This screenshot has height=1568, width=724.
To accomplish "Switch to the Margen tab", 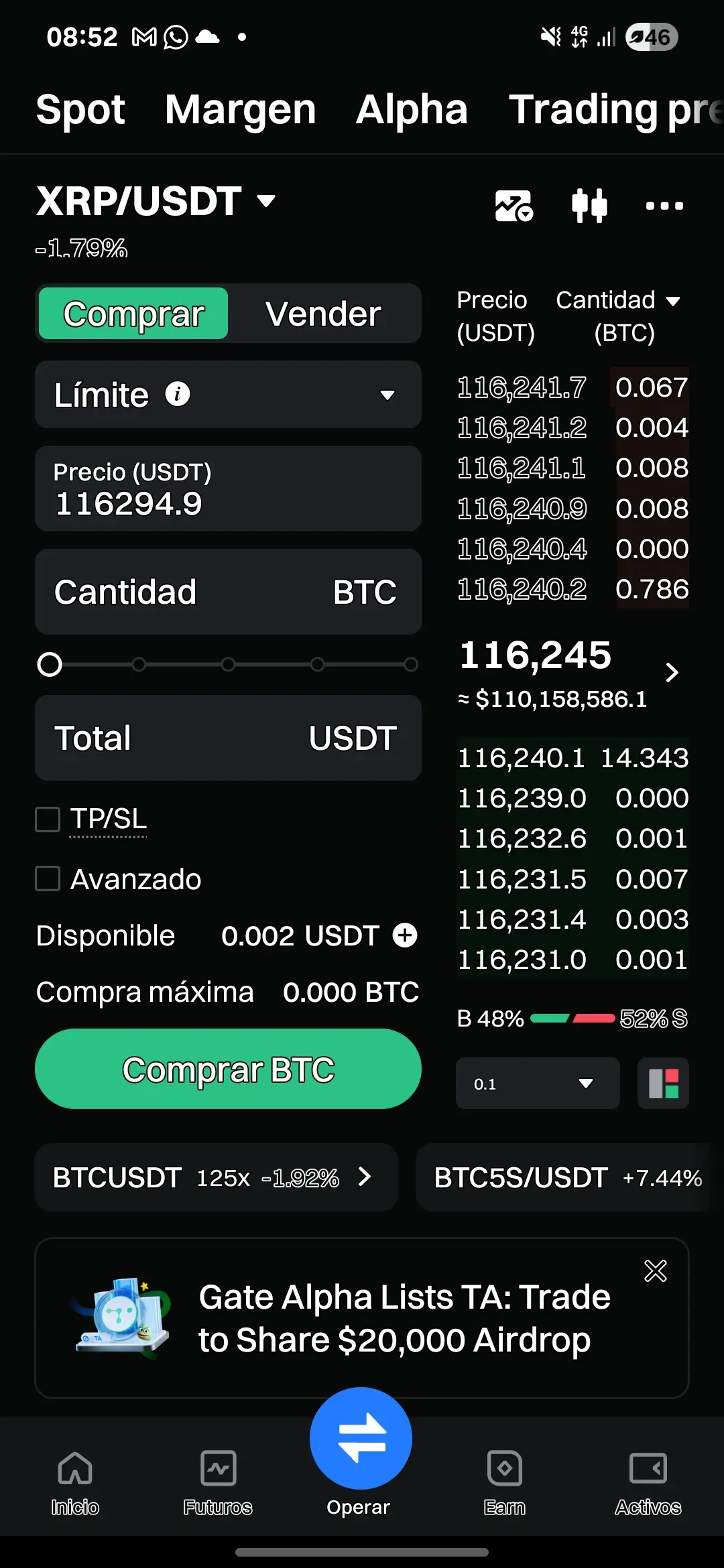I will [240, 109].
